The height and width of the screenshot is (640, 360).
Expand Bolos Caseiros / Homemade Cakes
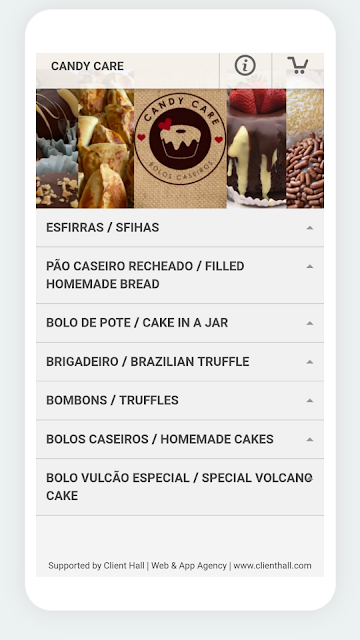[x=180, y=439]
